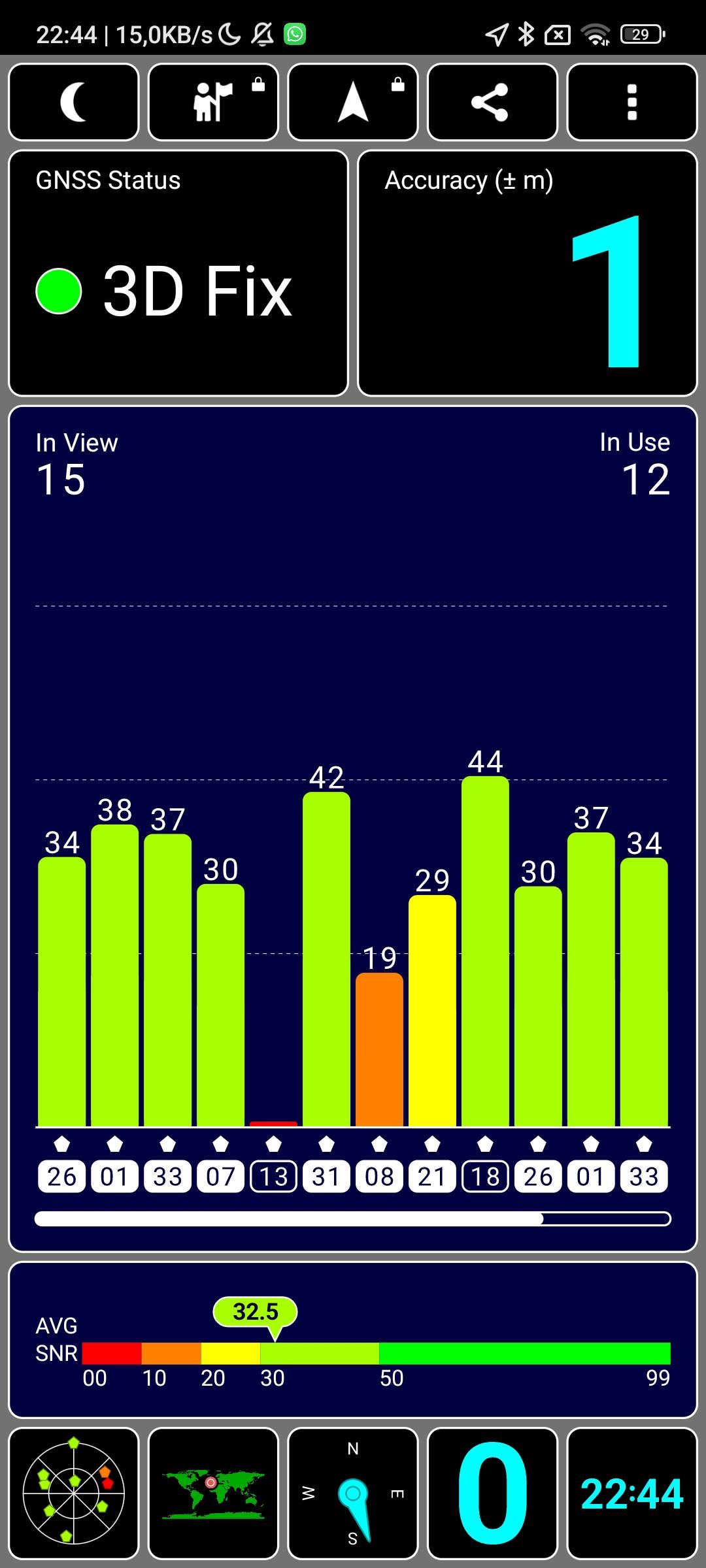Open the satellite radar sky view tile
This screenshot has width=706, height=1568.
coord(74,1494)
